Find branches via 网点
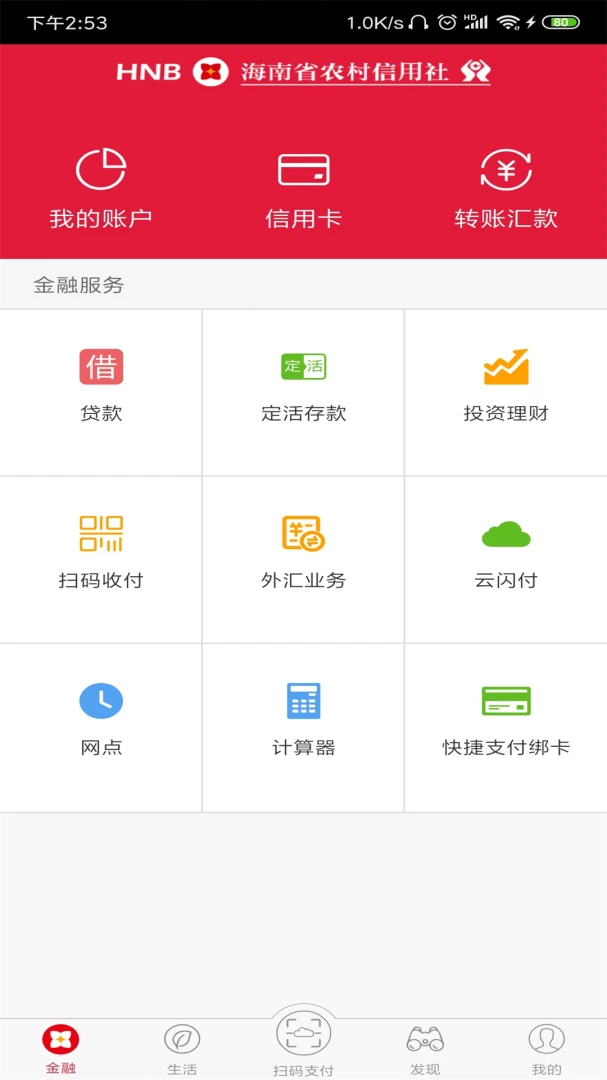Screen dimensions: 607x1080 [101, 722]
